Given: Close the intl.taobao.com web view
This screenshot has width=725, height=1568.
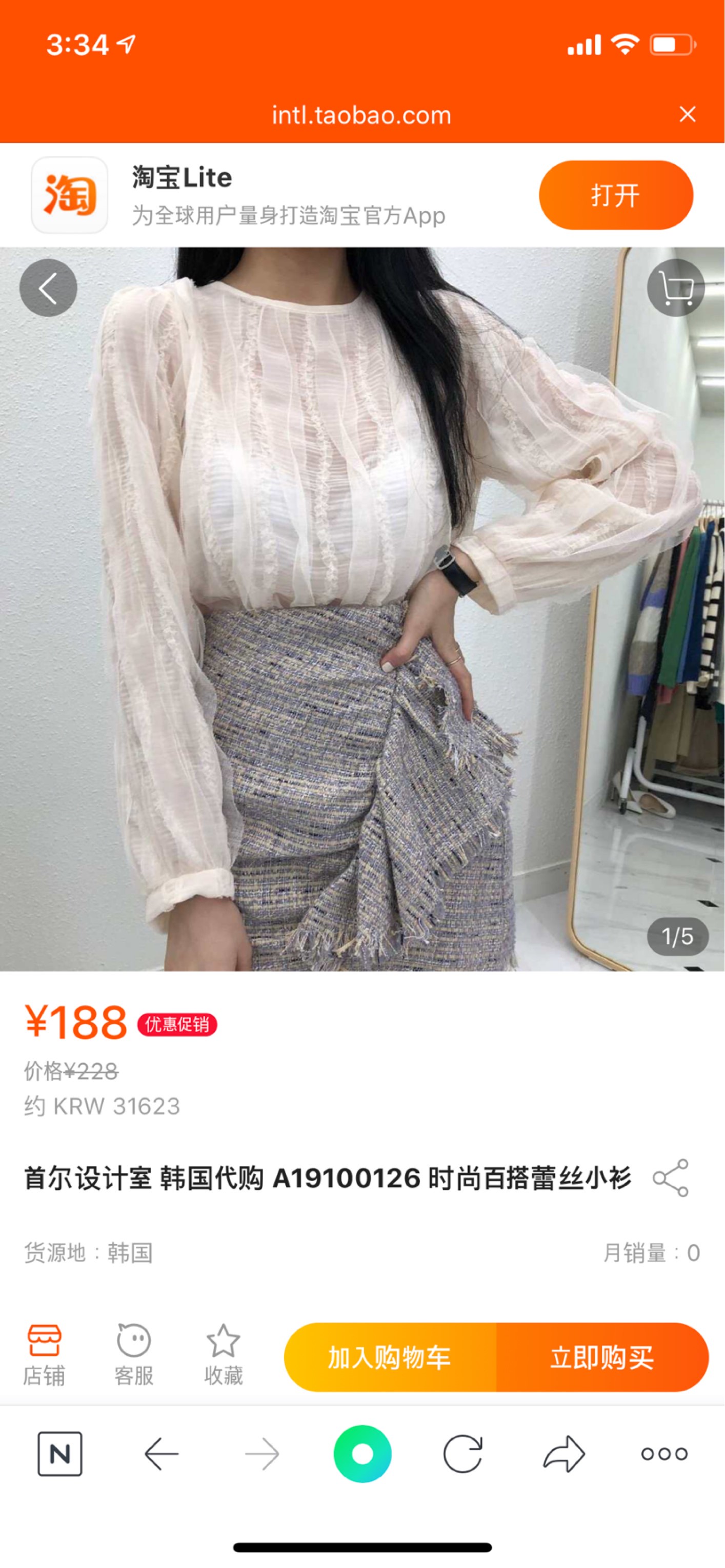Looking at the screenshot, I should (x=687, y=114).
